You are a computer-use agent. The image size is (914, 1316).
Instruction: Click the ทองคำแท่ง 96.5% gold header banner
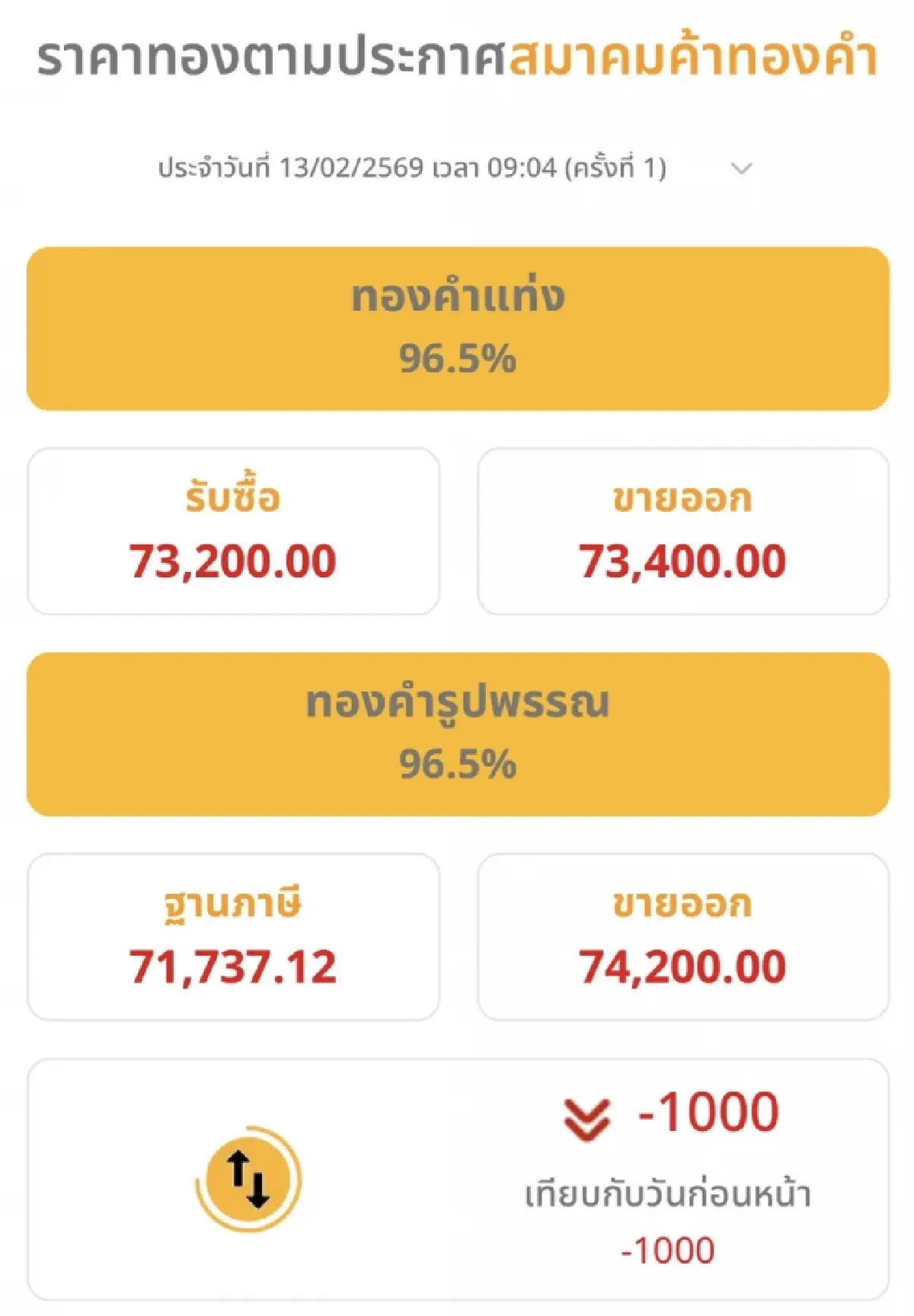(457, 327)
